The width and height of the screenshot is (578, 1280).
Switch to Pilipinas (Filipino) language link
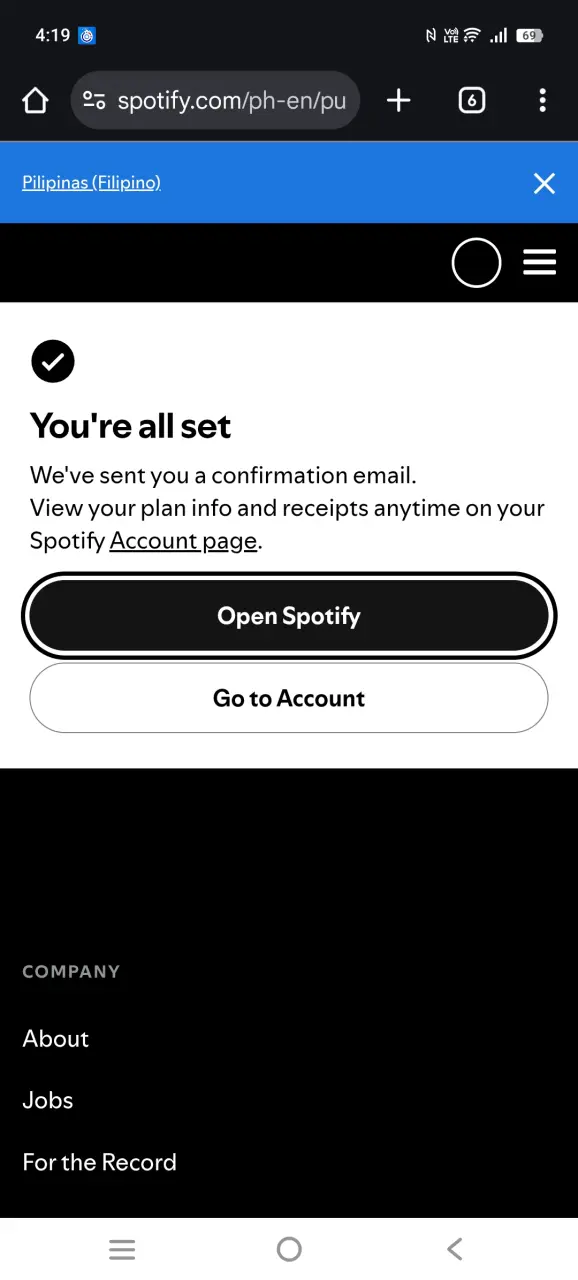click(91, 182)
